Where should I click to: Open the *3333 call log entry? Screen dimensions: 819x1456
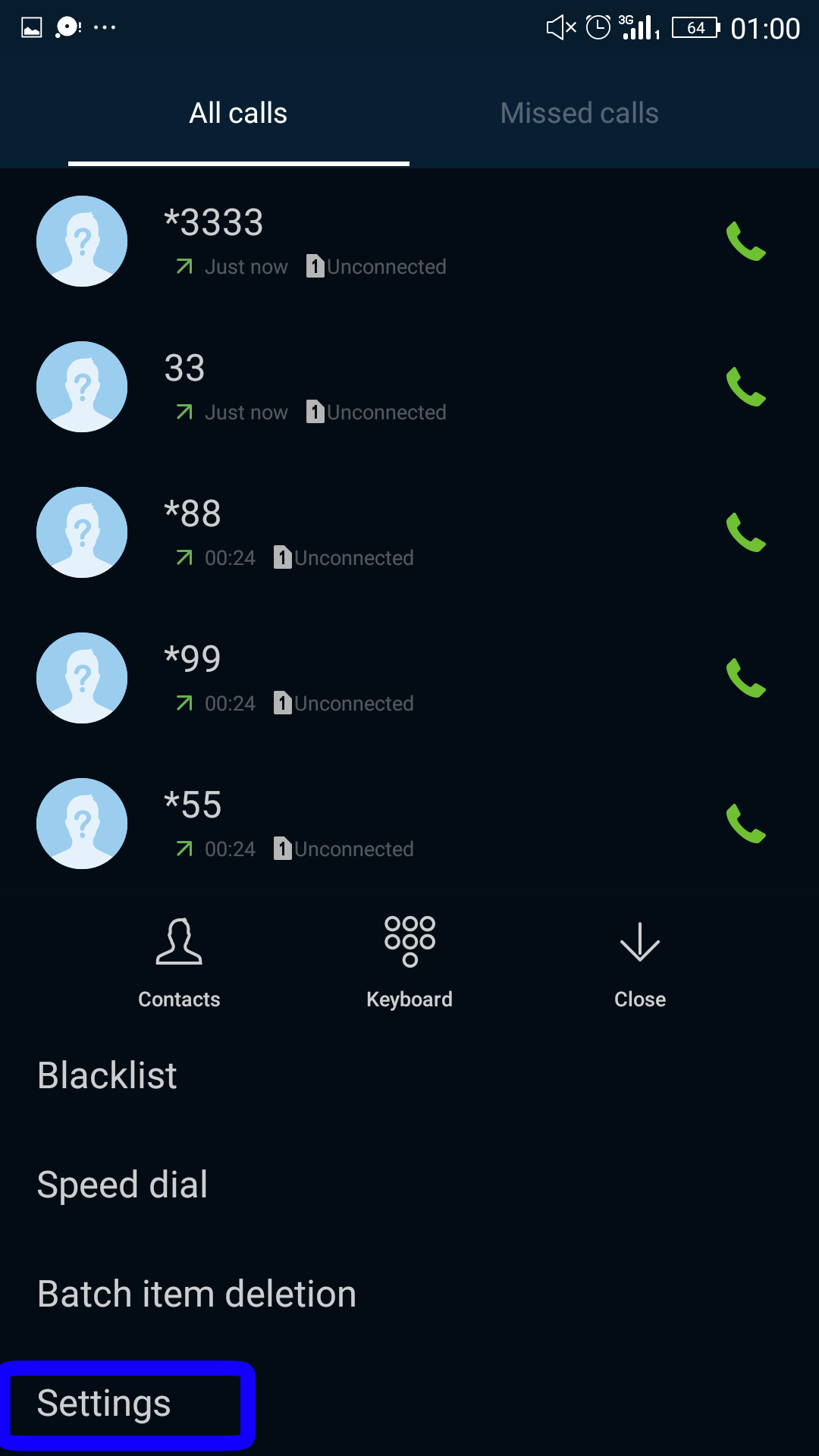409,241
